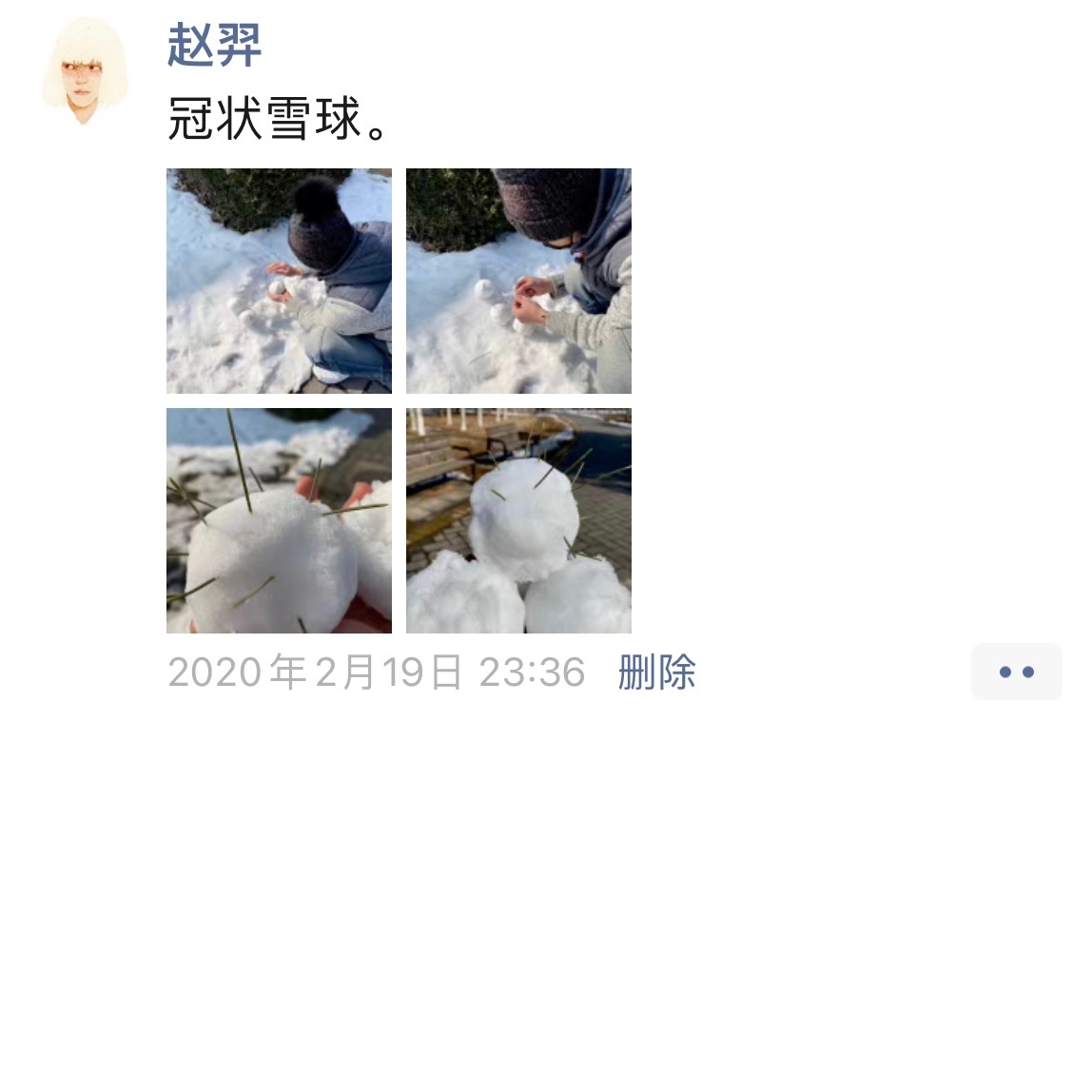Open the photo of a person with pom-pom hat
The width and height of the screenshot is (1092, 1092).
pyautogui.click(x=279, y=281)
